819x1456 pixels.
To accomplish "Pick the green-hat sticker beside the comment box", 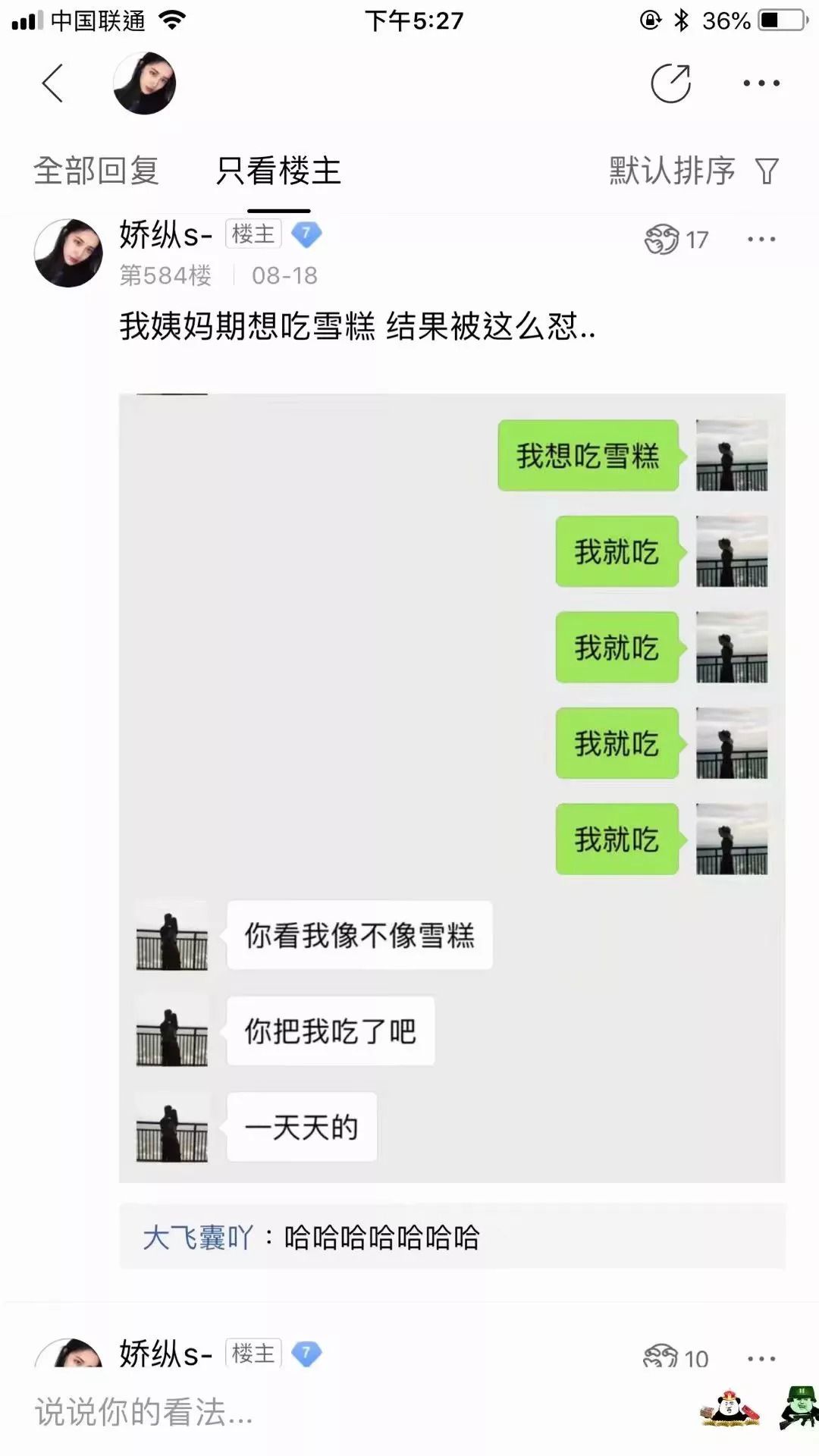I will tap(799, 1407).
